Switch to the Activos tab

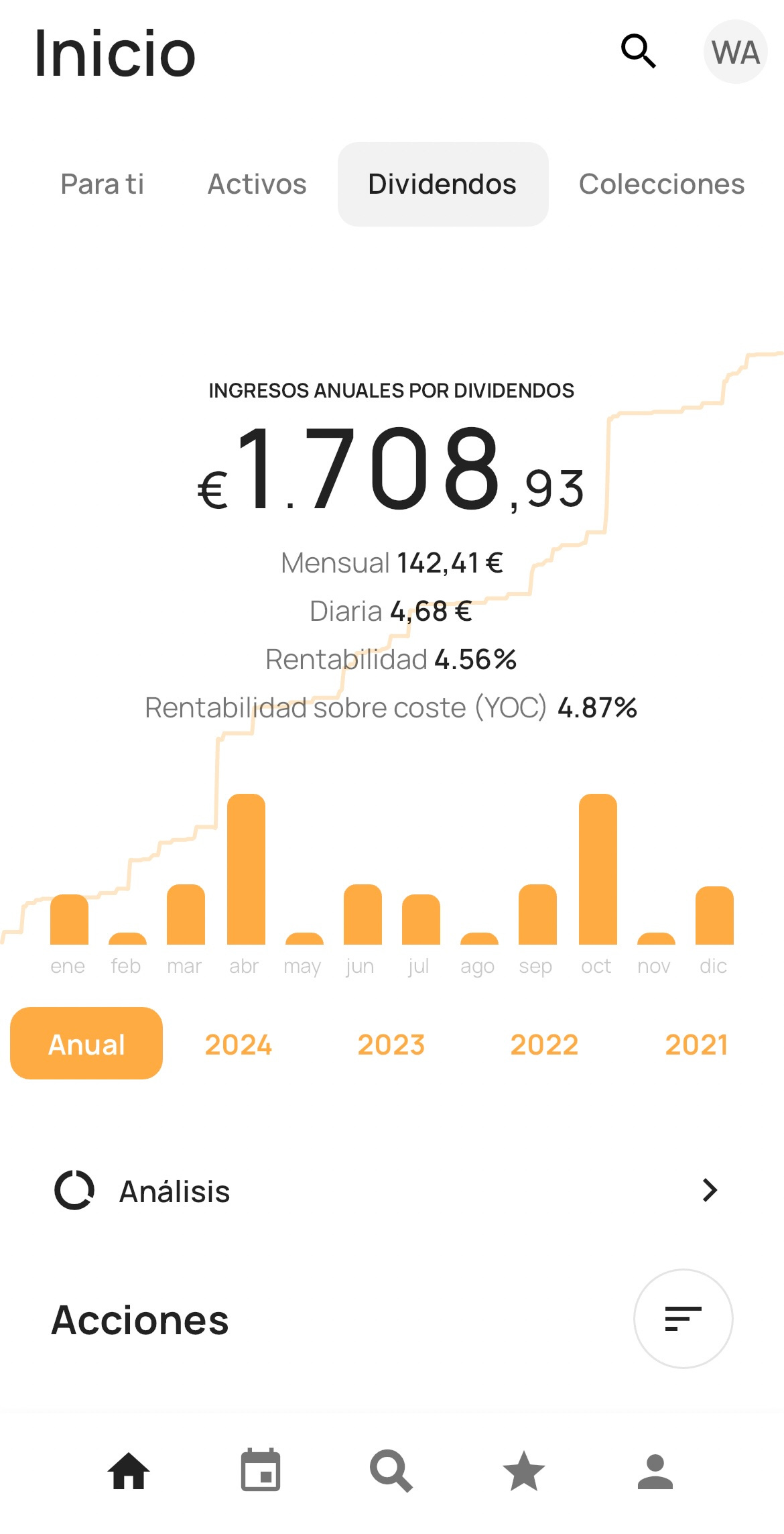click(257, 184)
